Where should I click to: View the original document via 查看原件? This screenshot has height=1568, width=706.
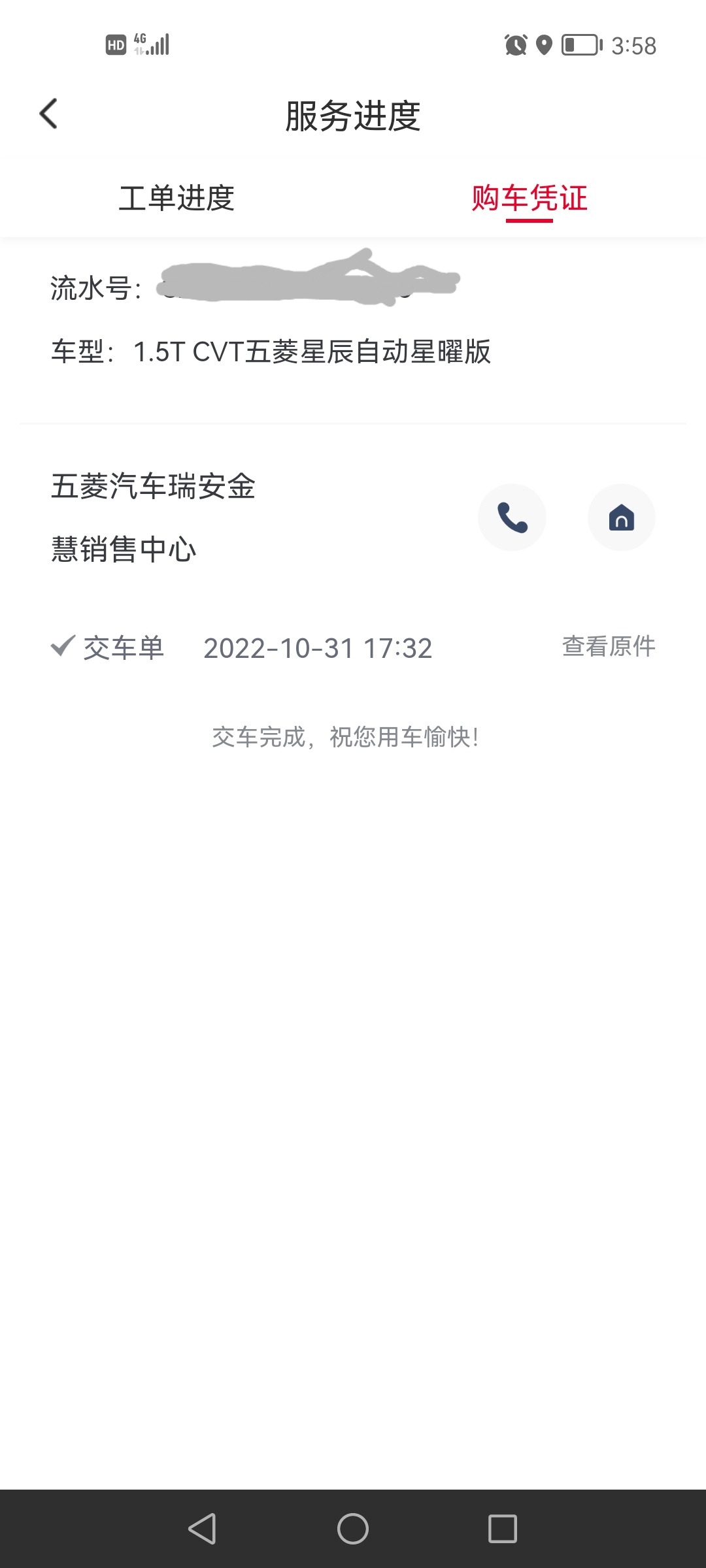click(609, 647)
